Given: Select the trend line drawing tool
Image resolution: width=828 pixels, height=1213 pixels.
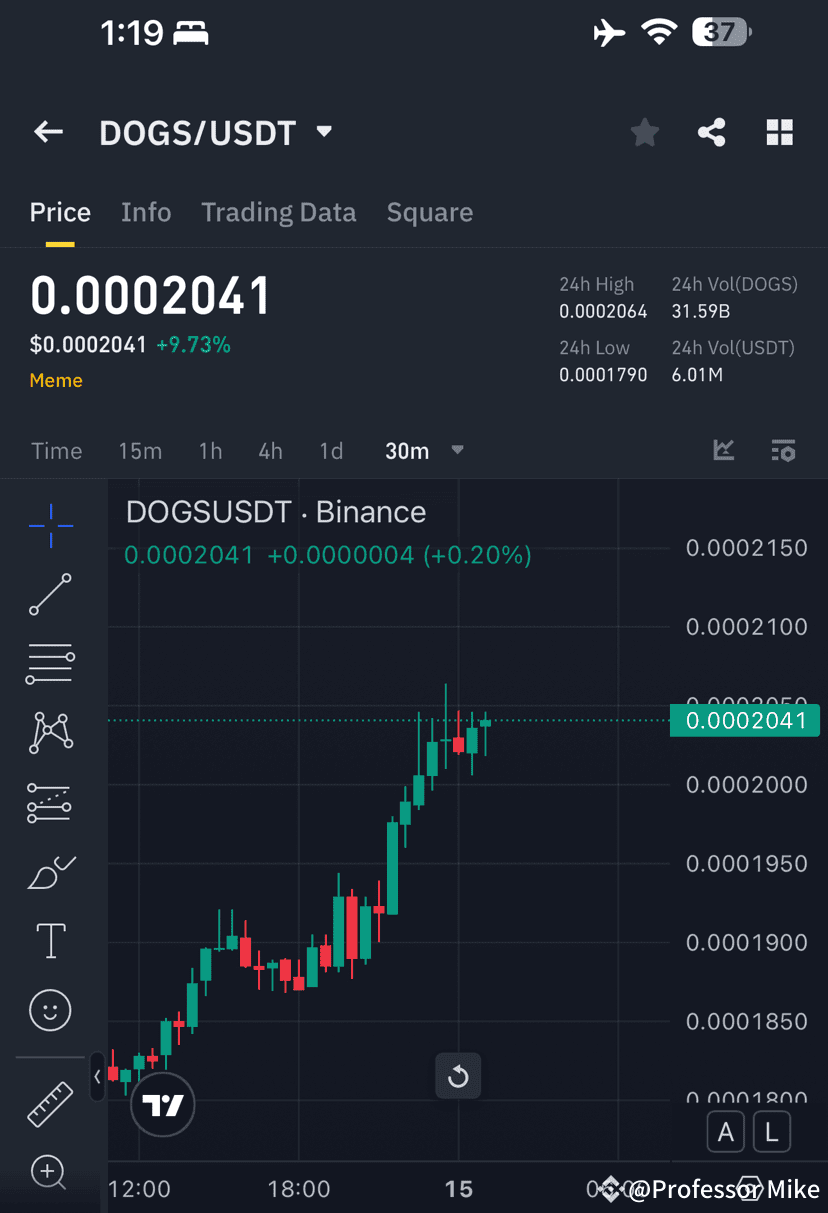Looking at the screenshot, I should point(50,595).
